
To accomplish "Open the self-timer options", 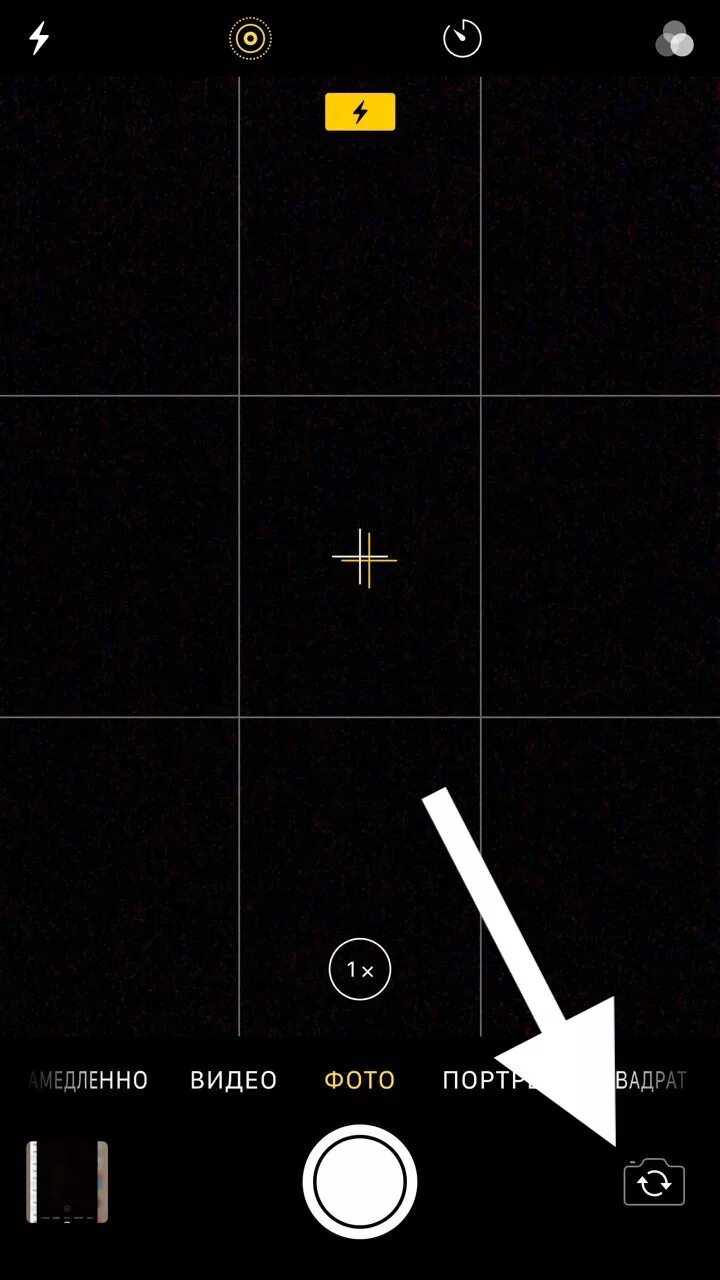I will [x=462, y=39].
